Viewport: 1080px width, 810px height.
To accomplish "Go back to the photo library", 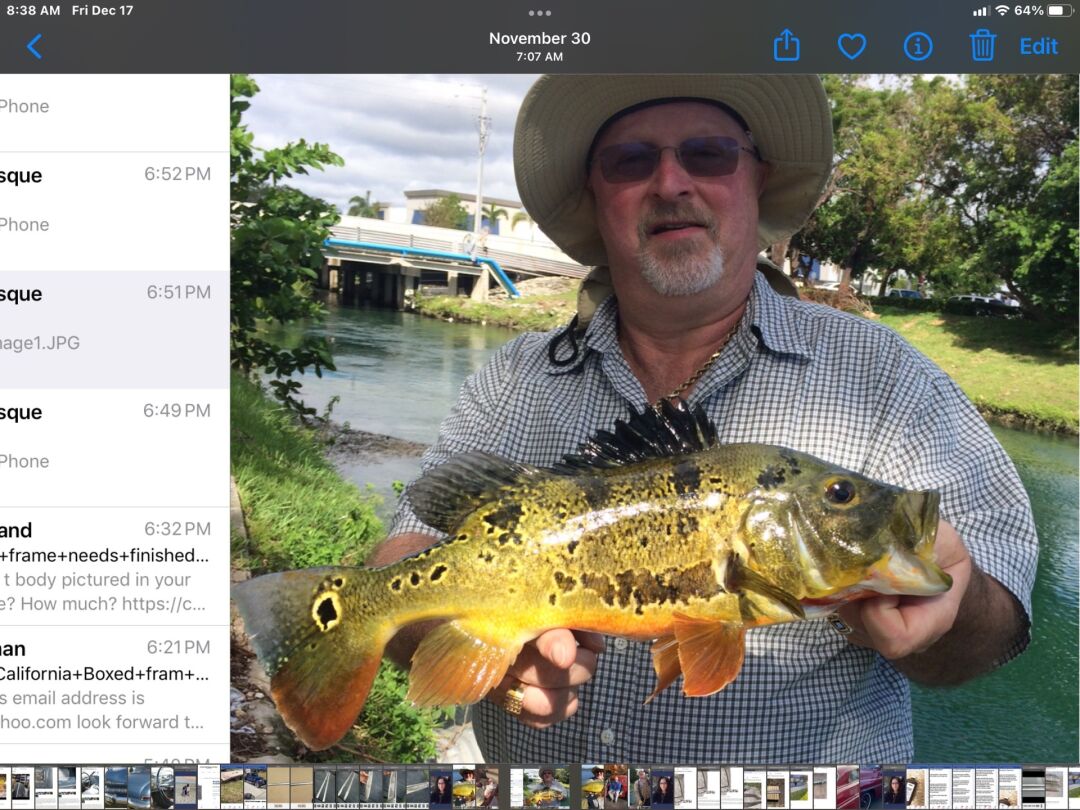I will [34, 46].
